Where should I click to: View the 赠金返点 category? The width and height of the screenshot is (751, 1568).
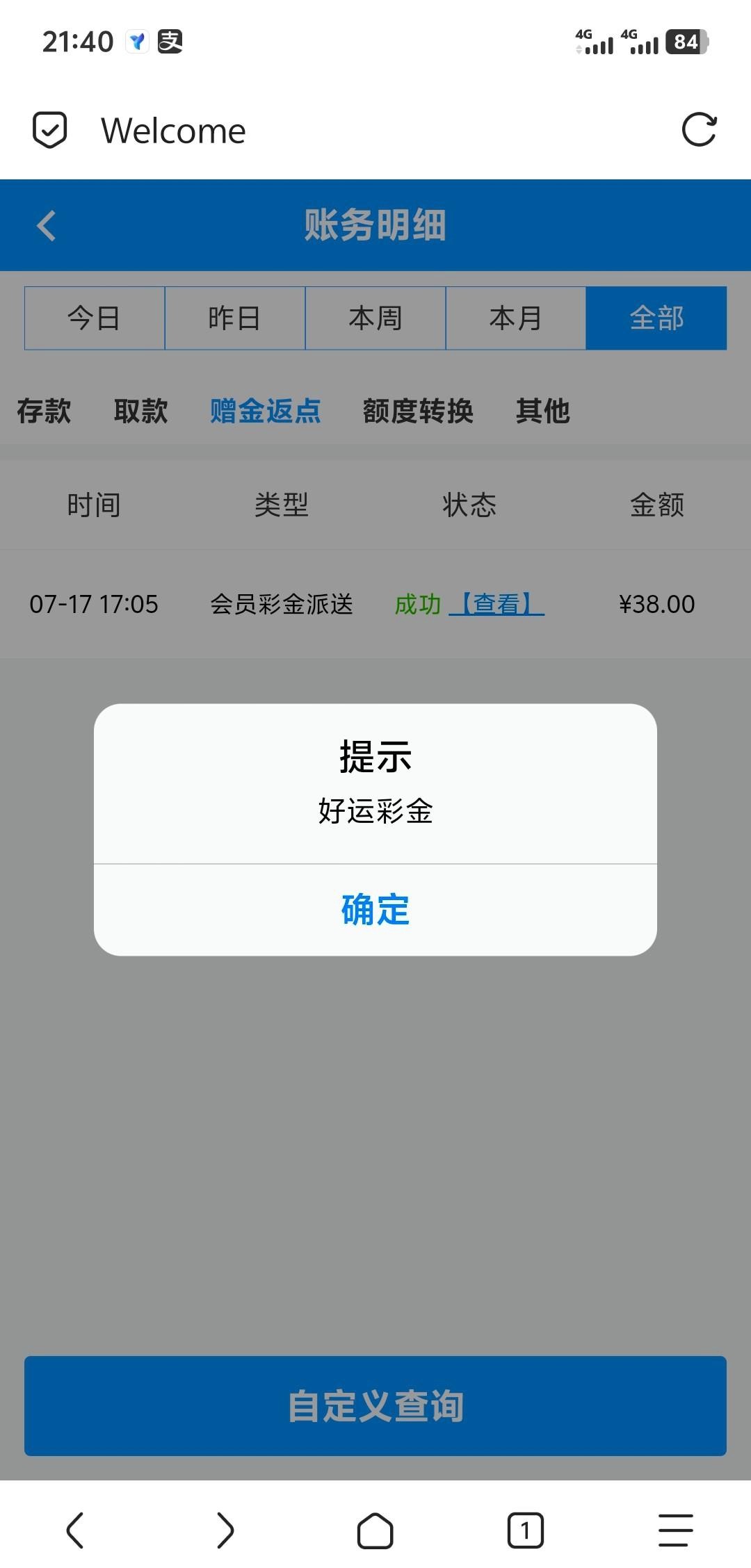[266, 411]
